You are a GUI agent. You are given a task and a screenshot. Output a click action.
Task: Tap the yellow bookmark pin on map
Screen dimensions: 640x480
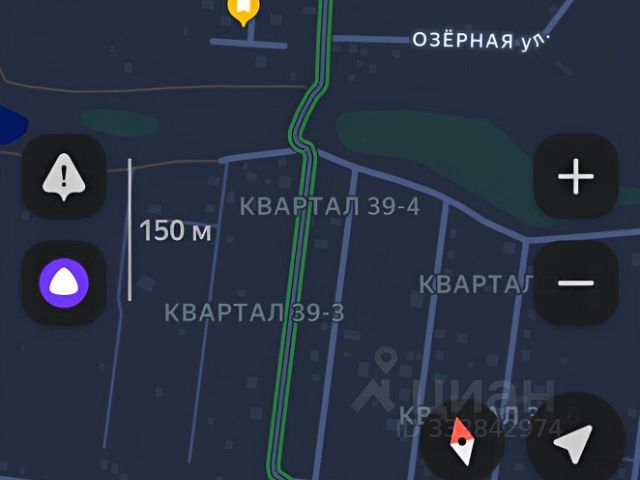pos(243,10)
